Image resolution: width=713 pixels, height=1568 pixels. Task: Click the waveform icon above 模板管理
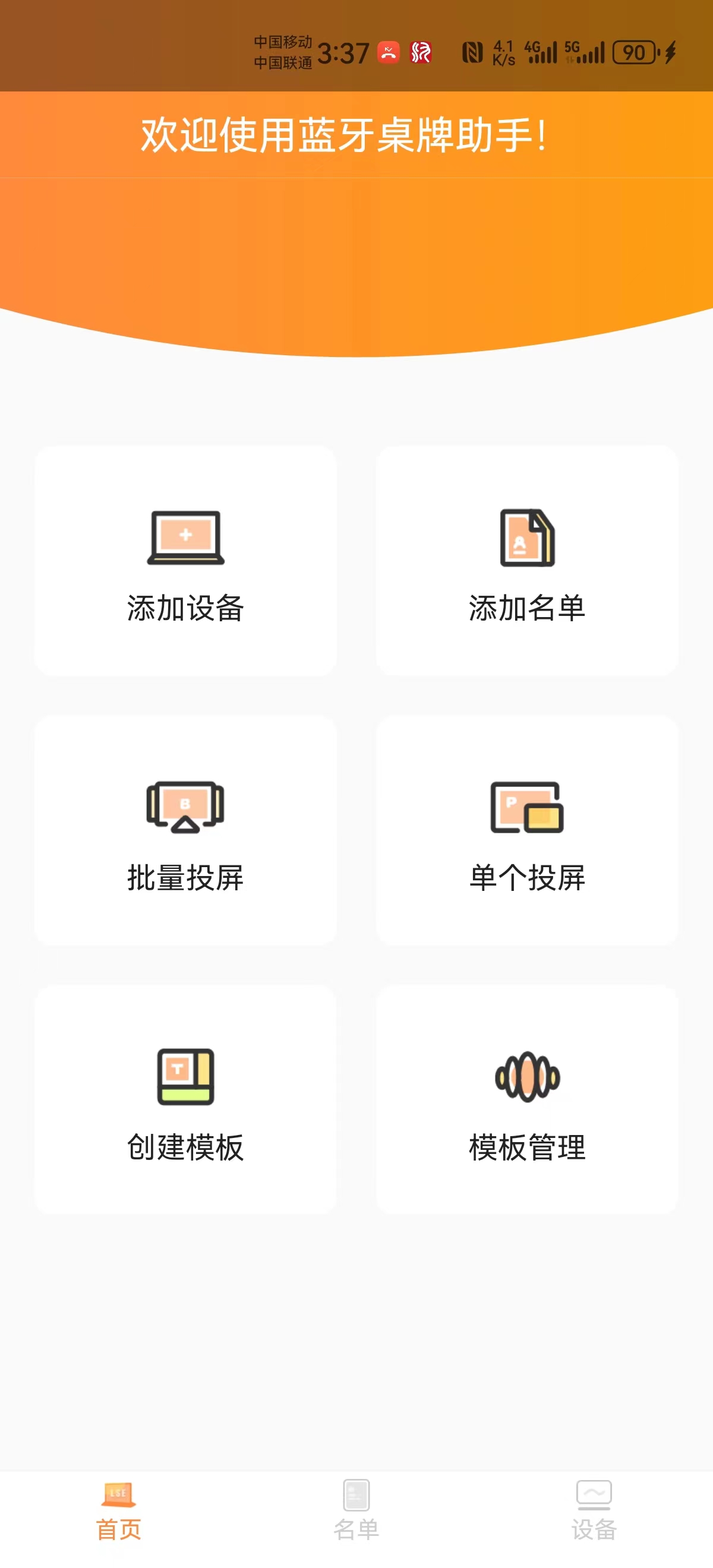(527, 1078)
